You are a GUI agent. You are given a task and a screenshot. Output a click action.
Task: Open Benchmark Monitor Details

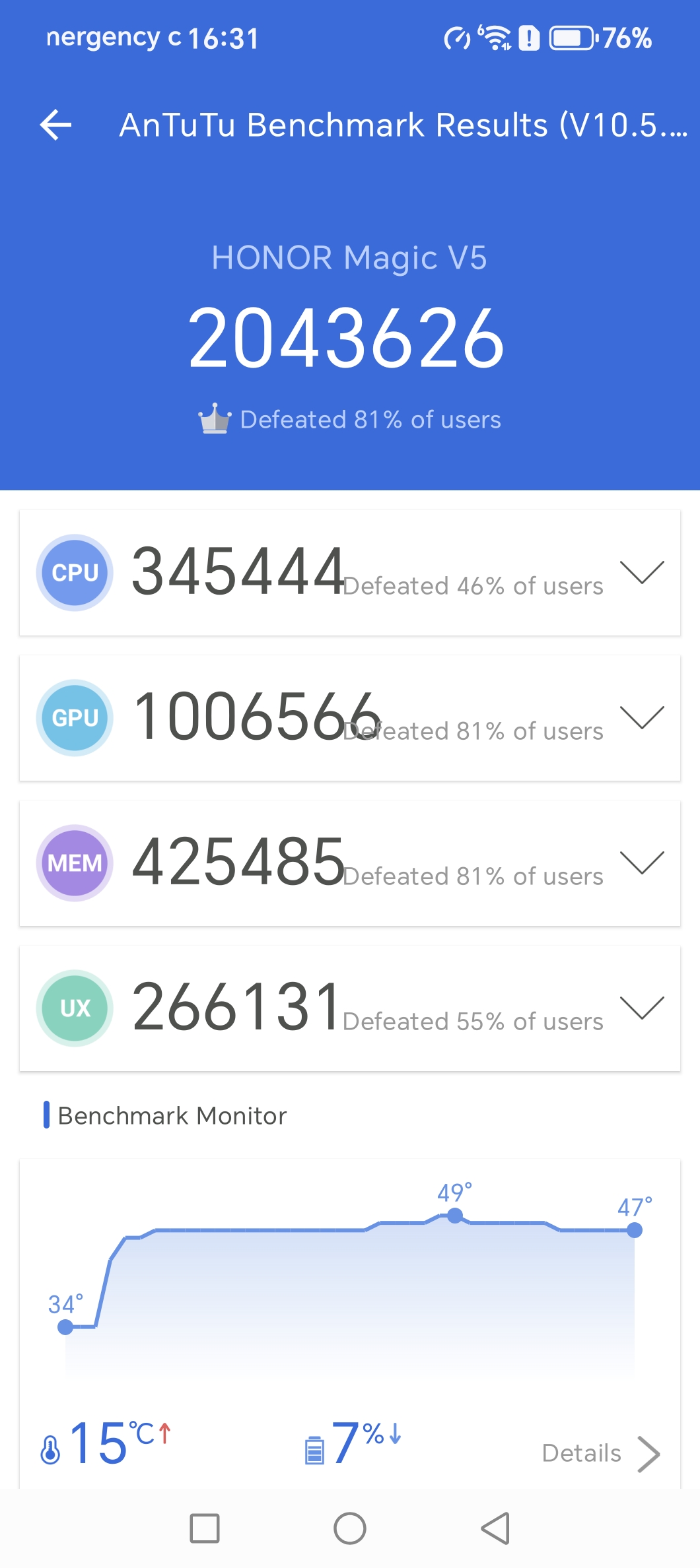coord(601,1453)
